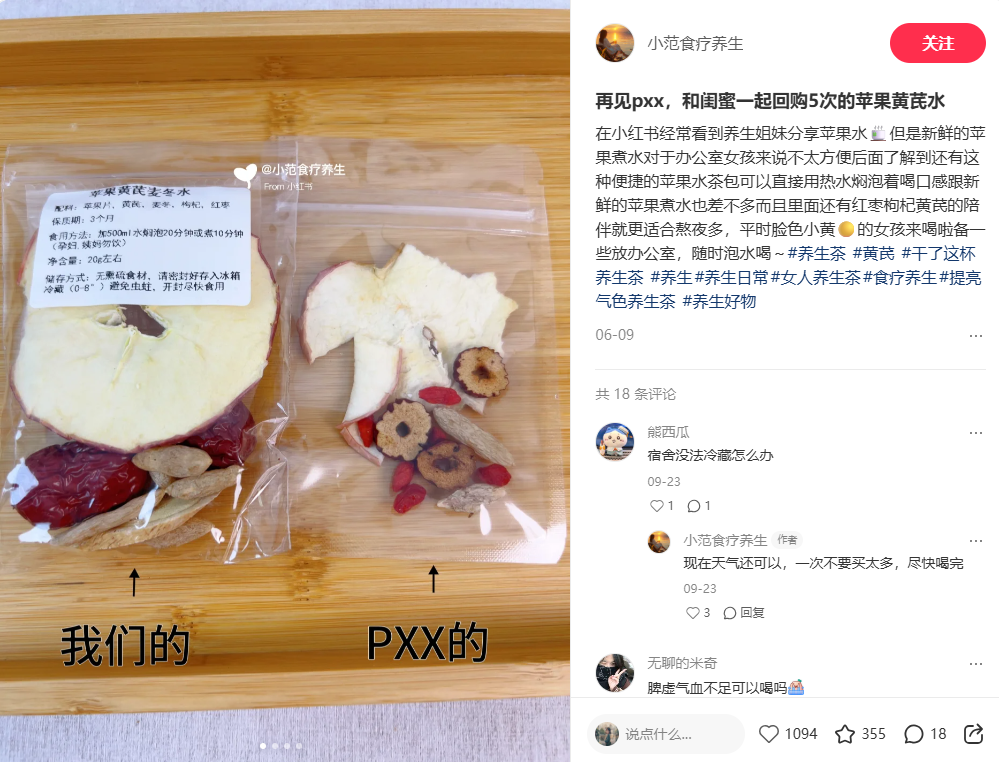Open the #养生好物 hashtag link
This screenshot has width=999, height=762.
(719, 301)
